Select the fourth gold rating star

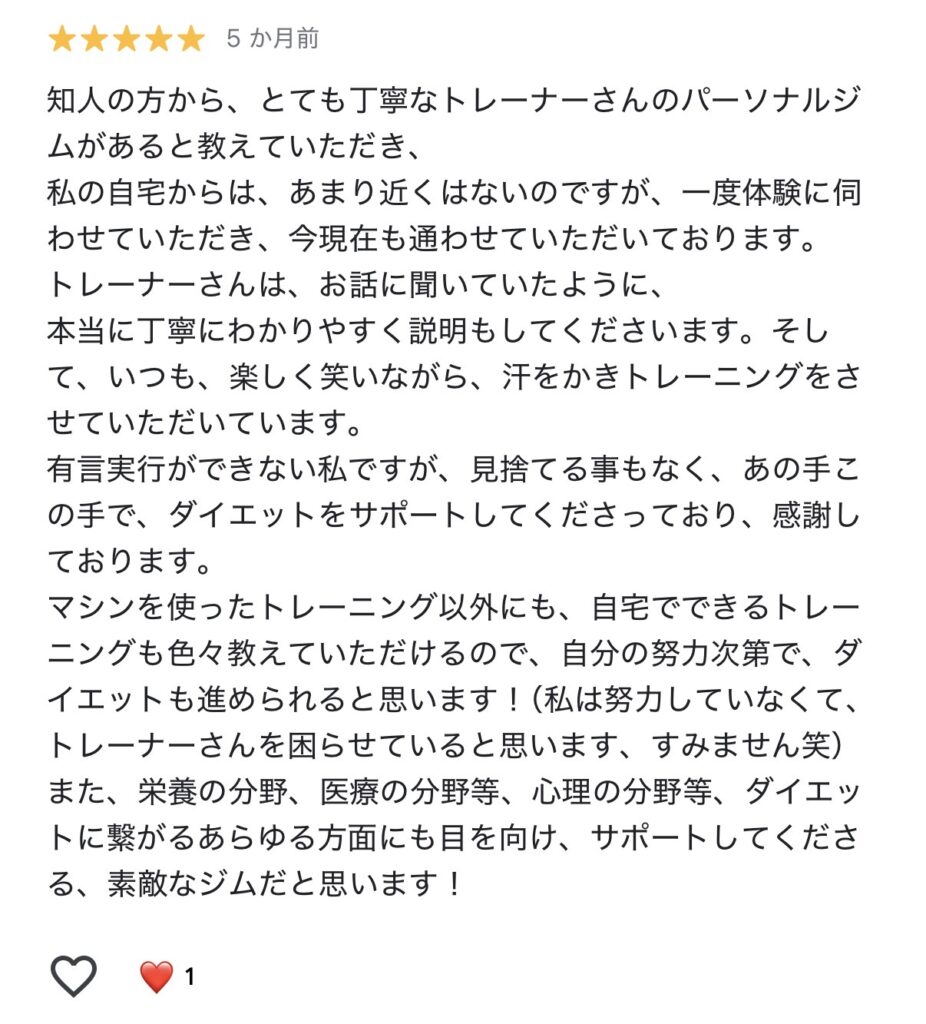coord(161,40)
